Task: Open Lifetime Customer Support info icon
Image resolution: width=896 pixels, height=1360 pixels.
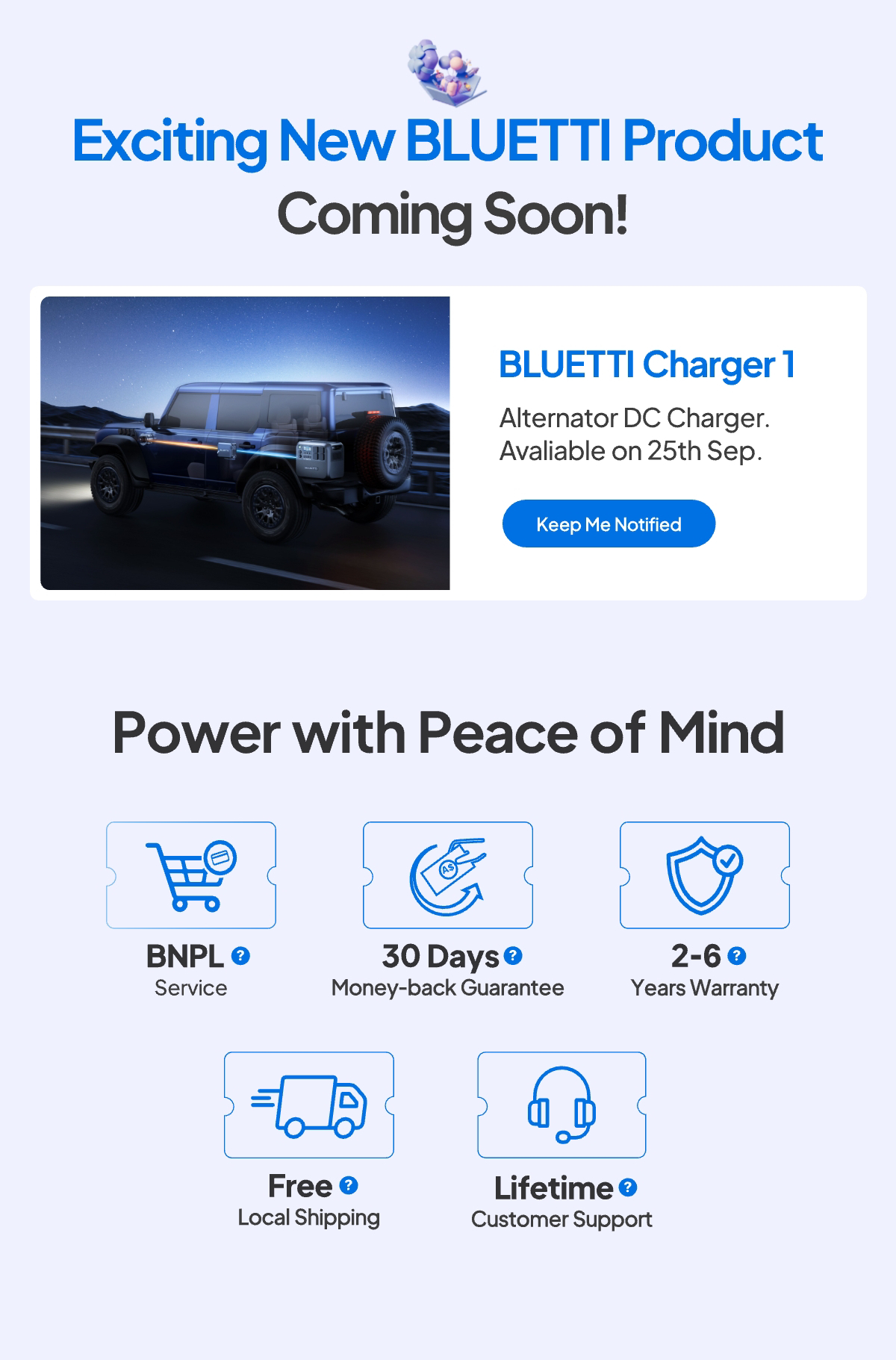Action: tap(628, 1187)
